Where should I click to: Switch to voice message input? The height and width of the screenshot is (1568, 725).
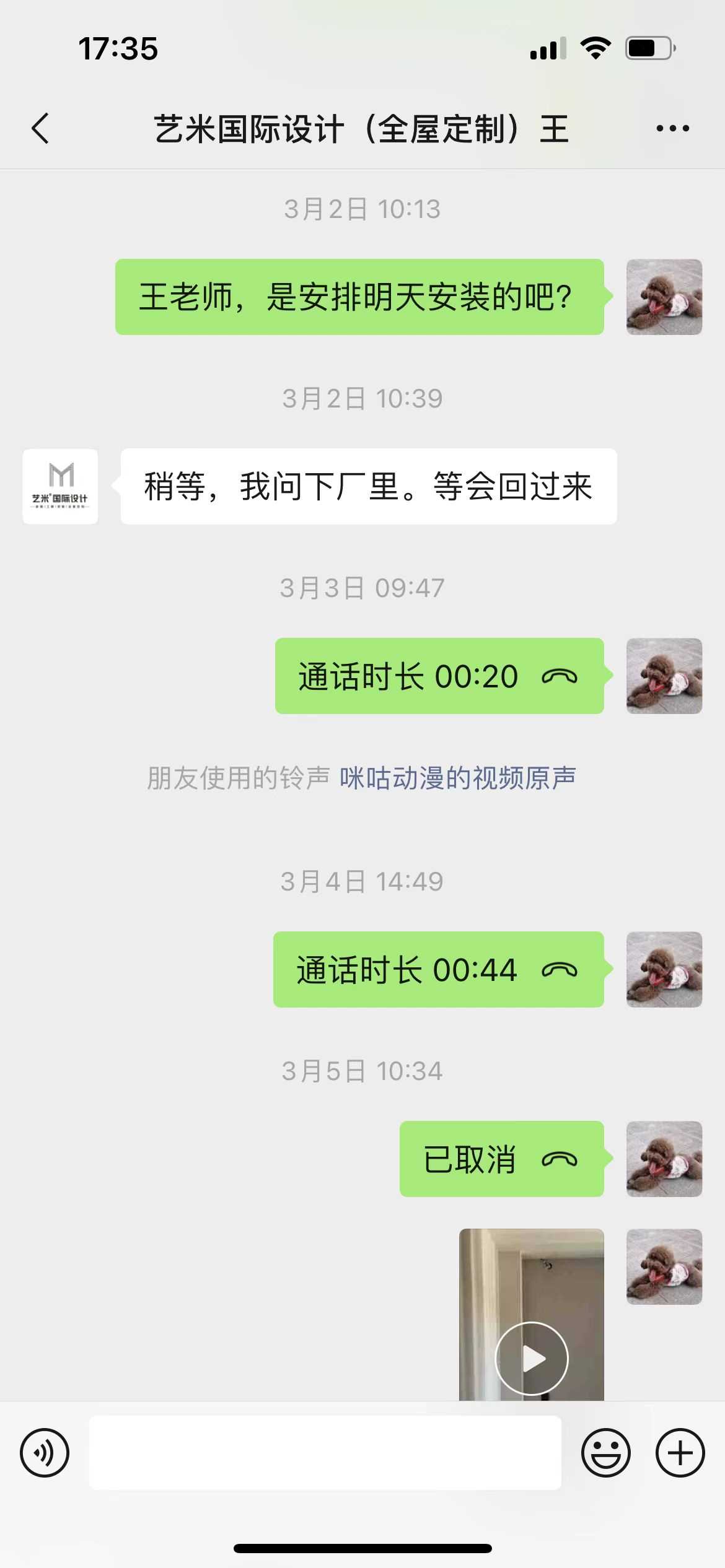click(x=45, y=1452)
